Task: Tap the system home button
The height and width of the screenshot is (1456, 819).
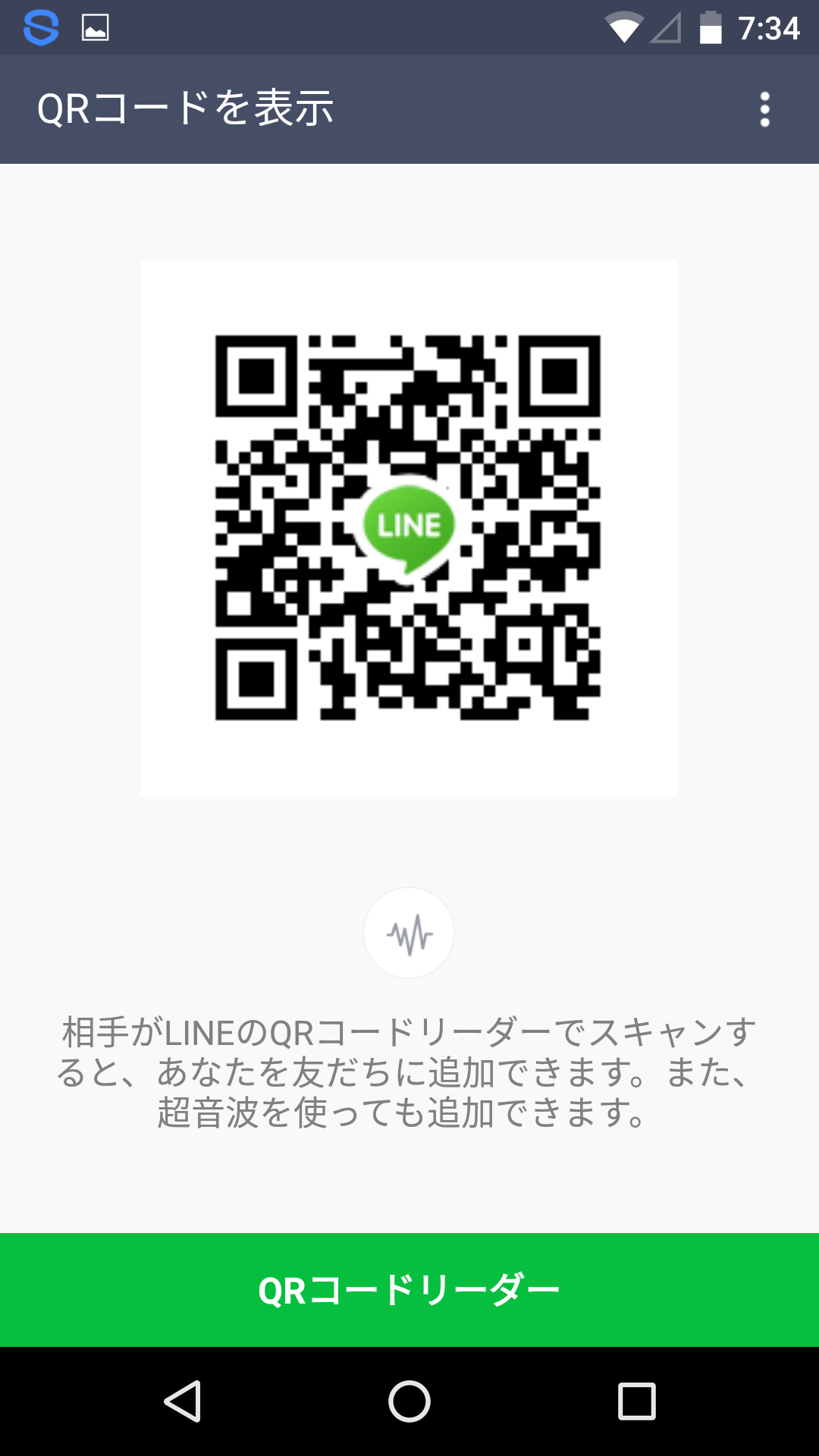Action: [409, 1401]
